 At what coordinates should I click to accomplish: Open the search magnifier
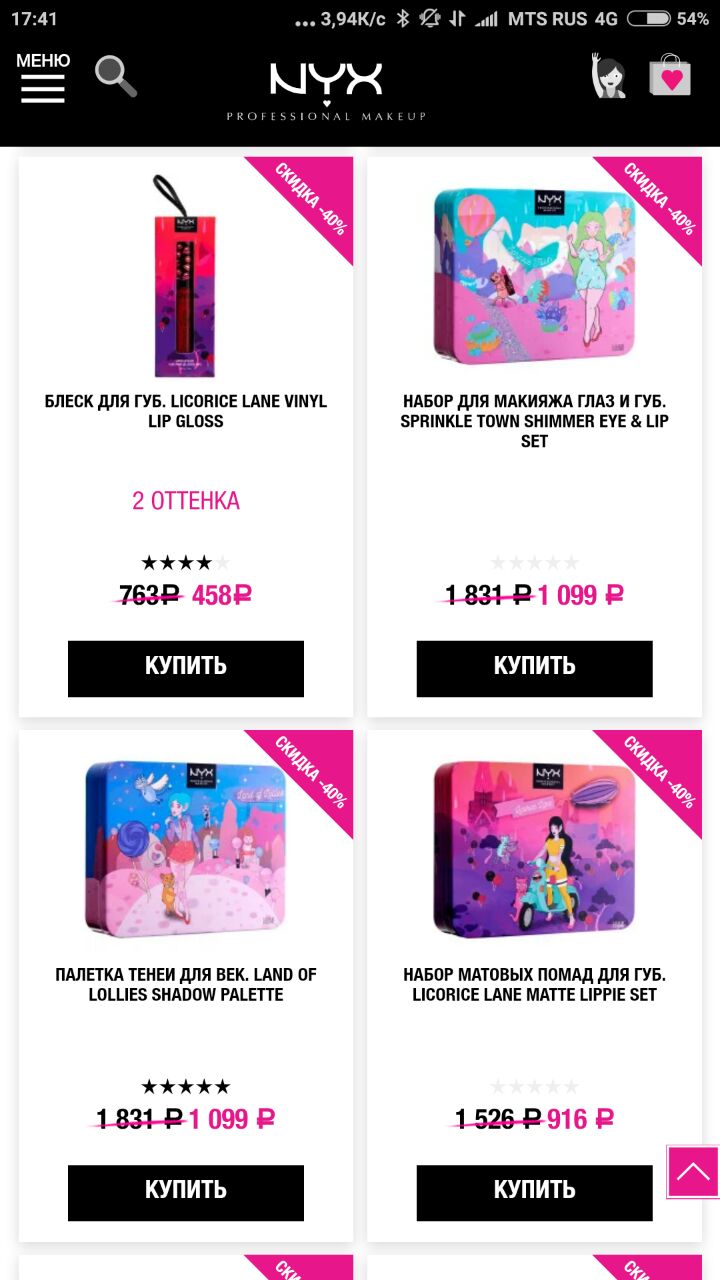[116, 77]
